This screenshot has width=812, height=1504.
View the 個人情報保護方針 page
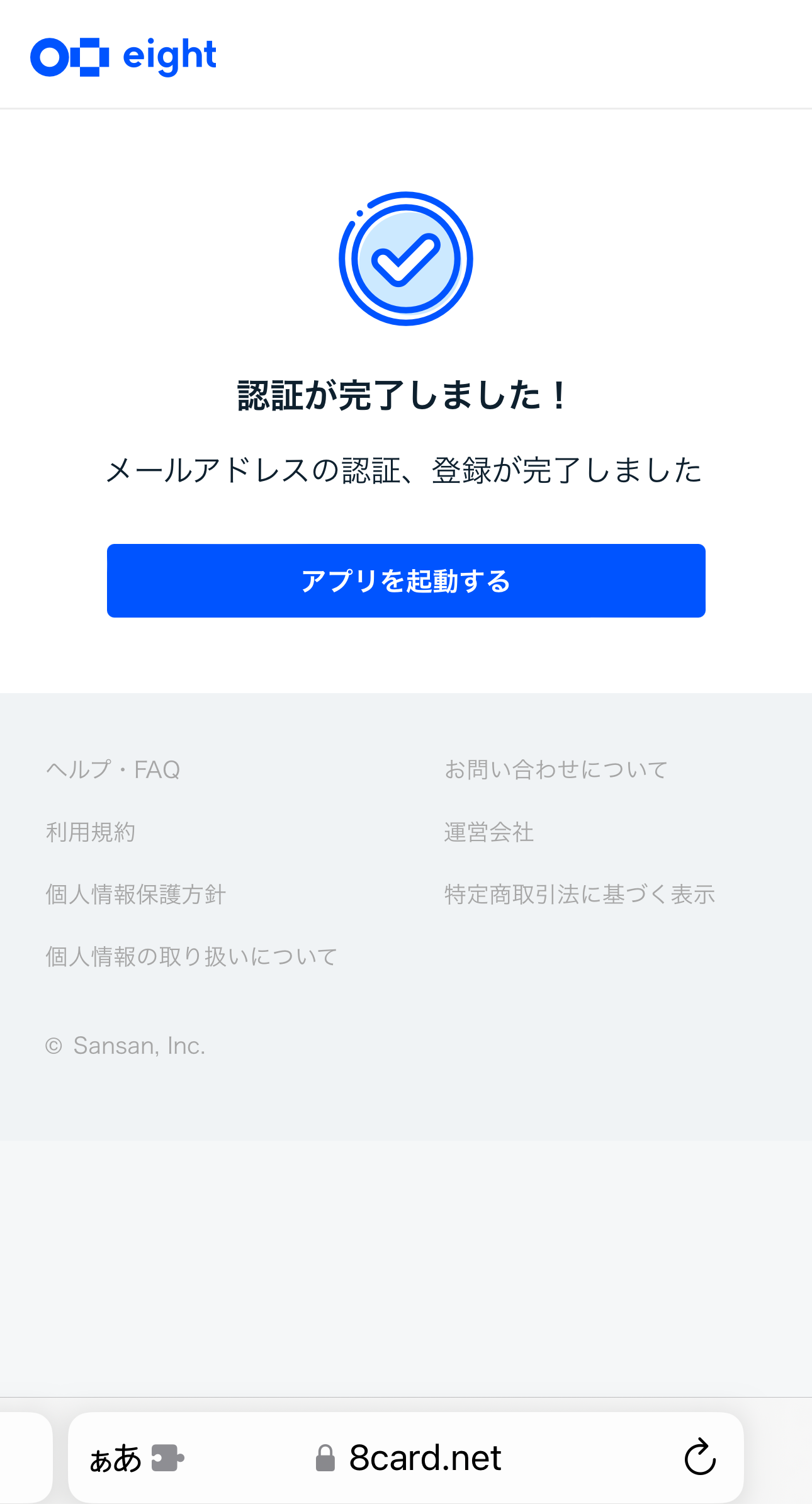point(135,894)
